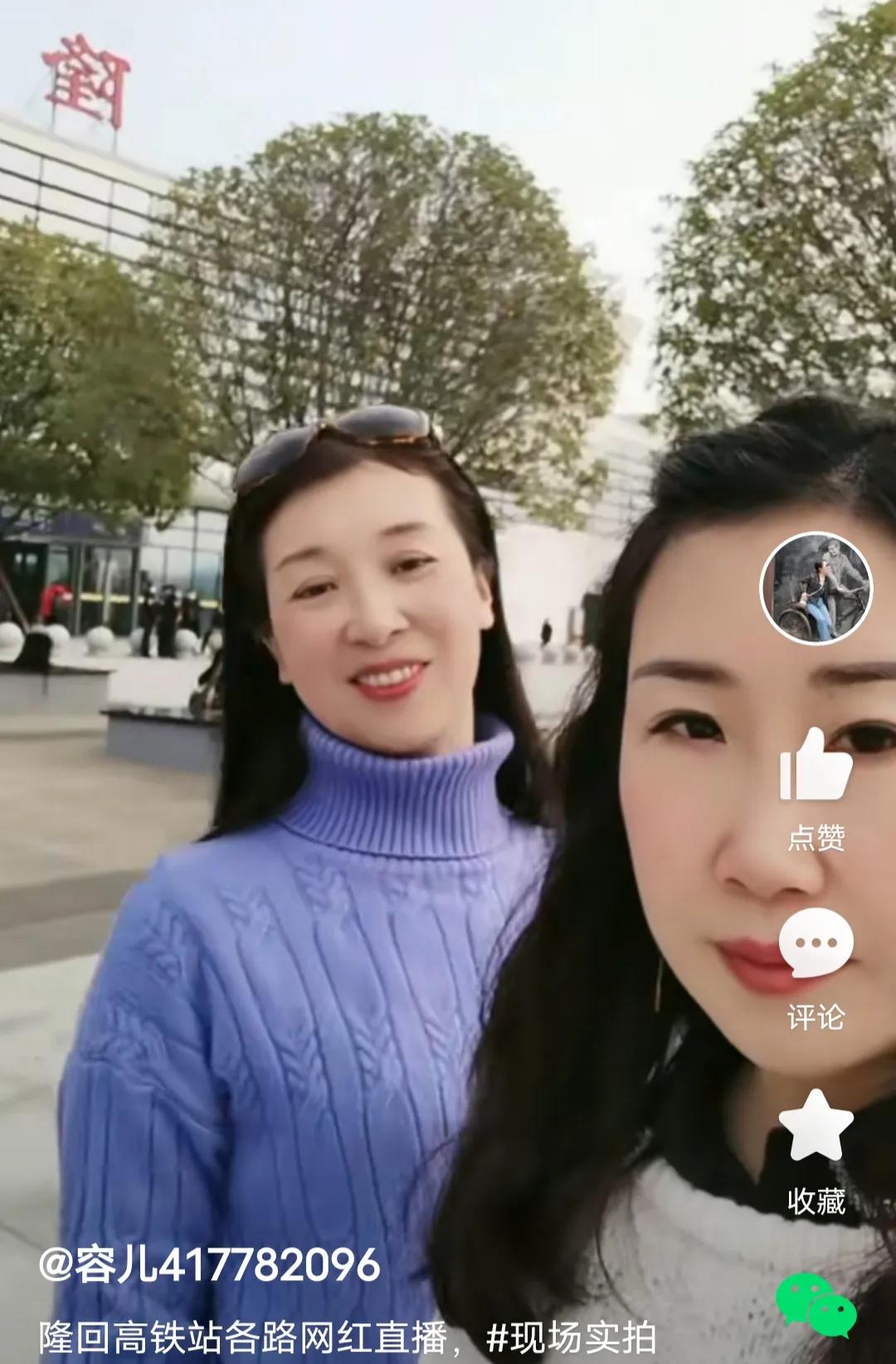This screenshot has height=1364, width=896.
Task: Open the comments (评论) bubble
Action: pyautogui.click(x=816, y=943)
